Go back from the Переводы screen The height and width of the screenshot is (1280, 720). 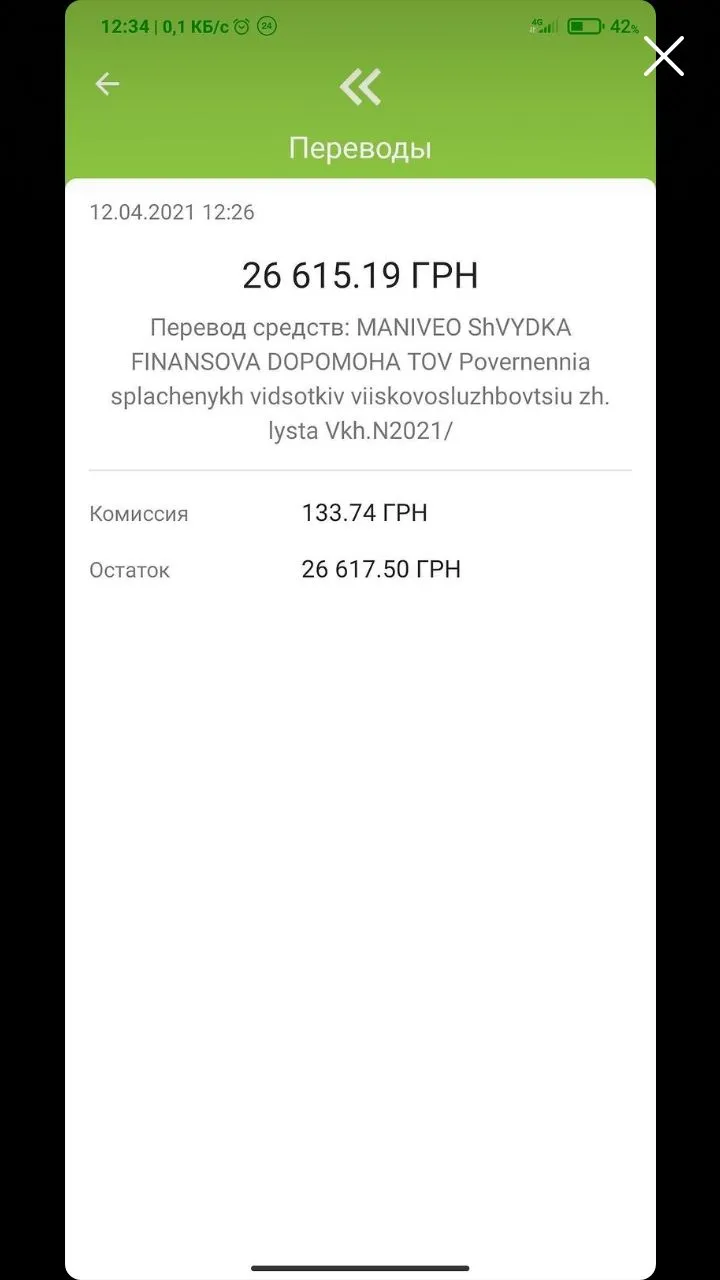[107, 85]
